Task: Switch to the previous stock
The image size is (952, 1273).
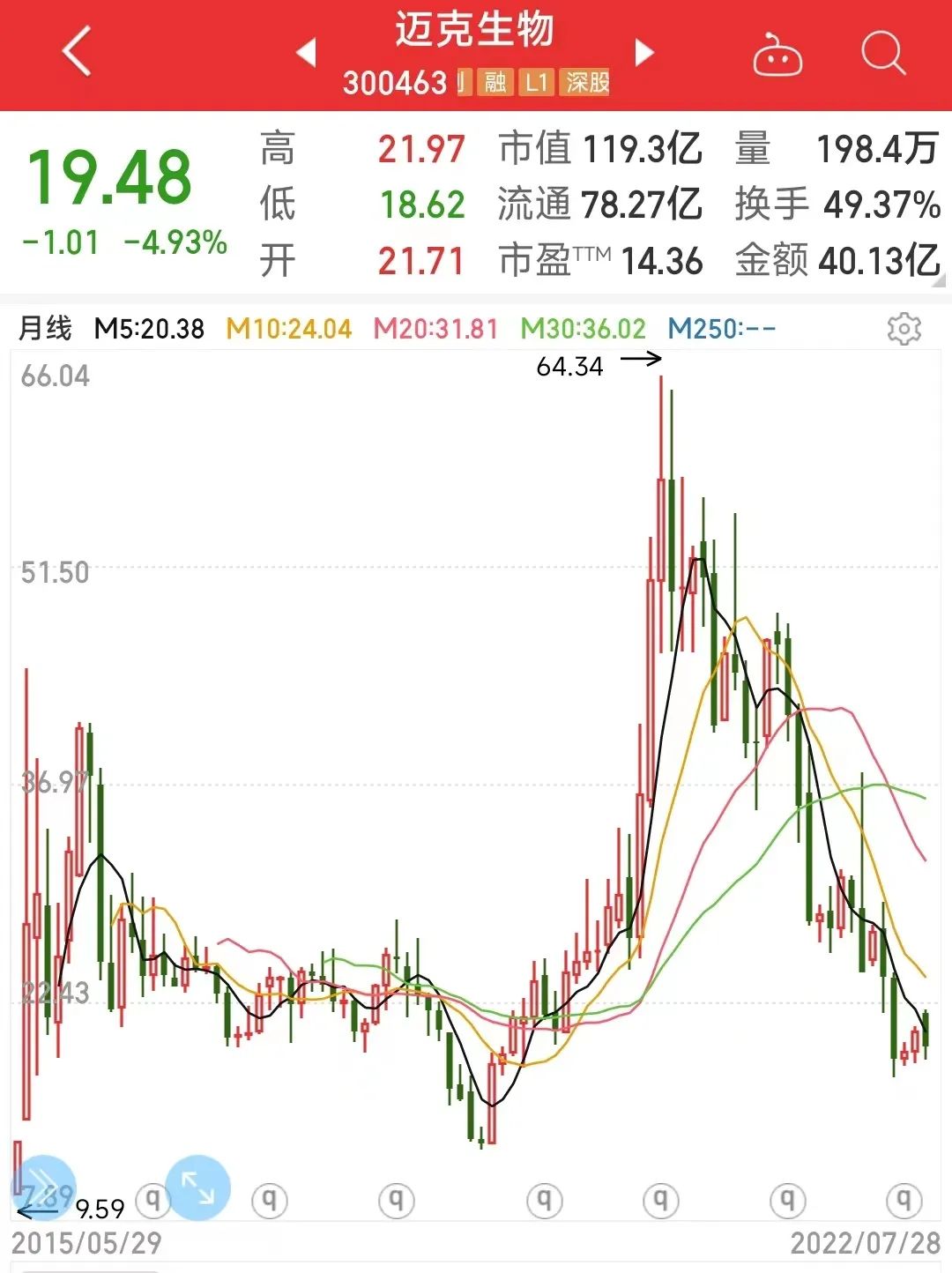Action: pos(307,53)
